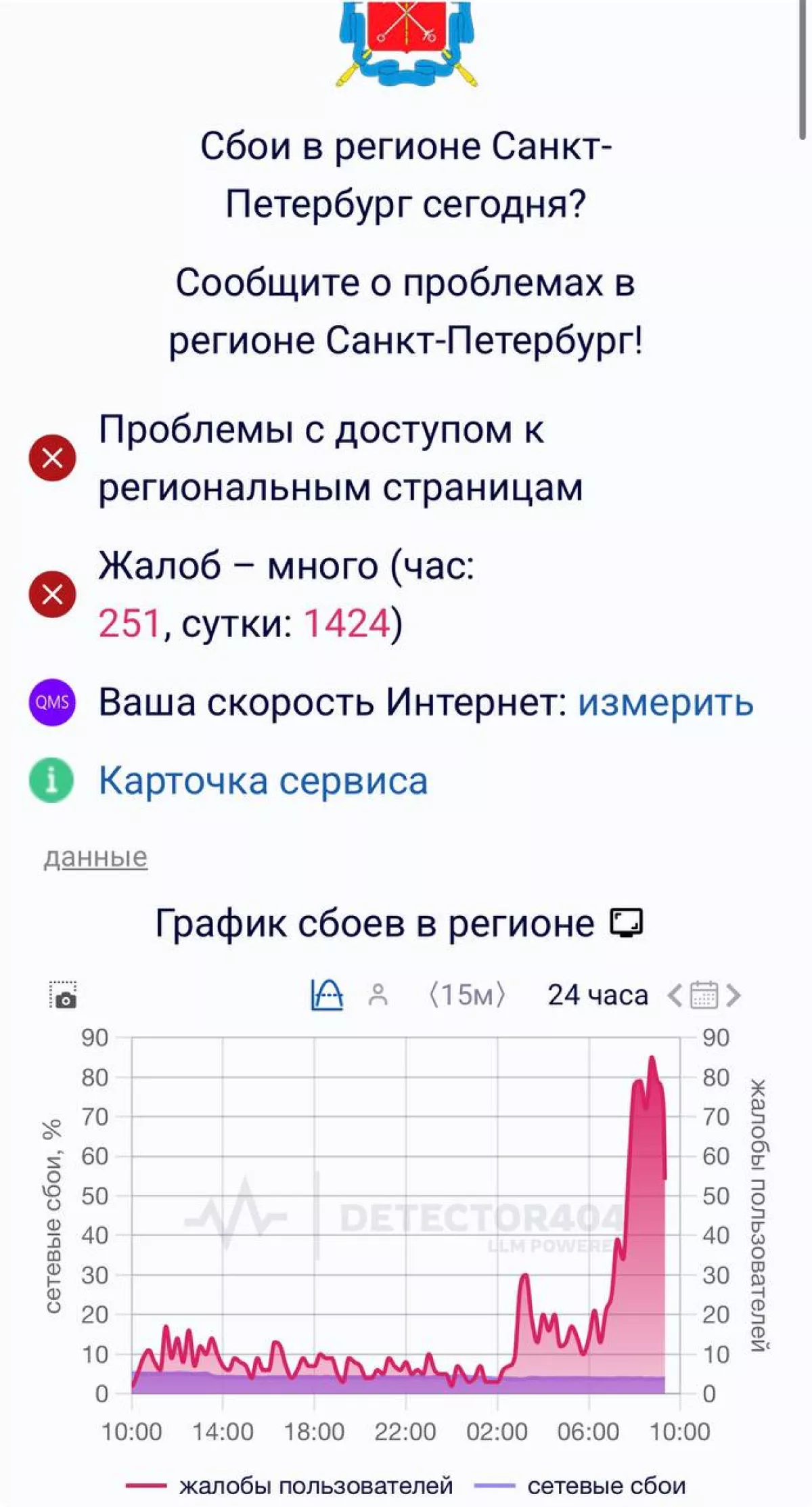Image resolution: width=812 pixels, height=1507 pixels.
Task: Go to previous period with left arrow
Action: (675, 995)
